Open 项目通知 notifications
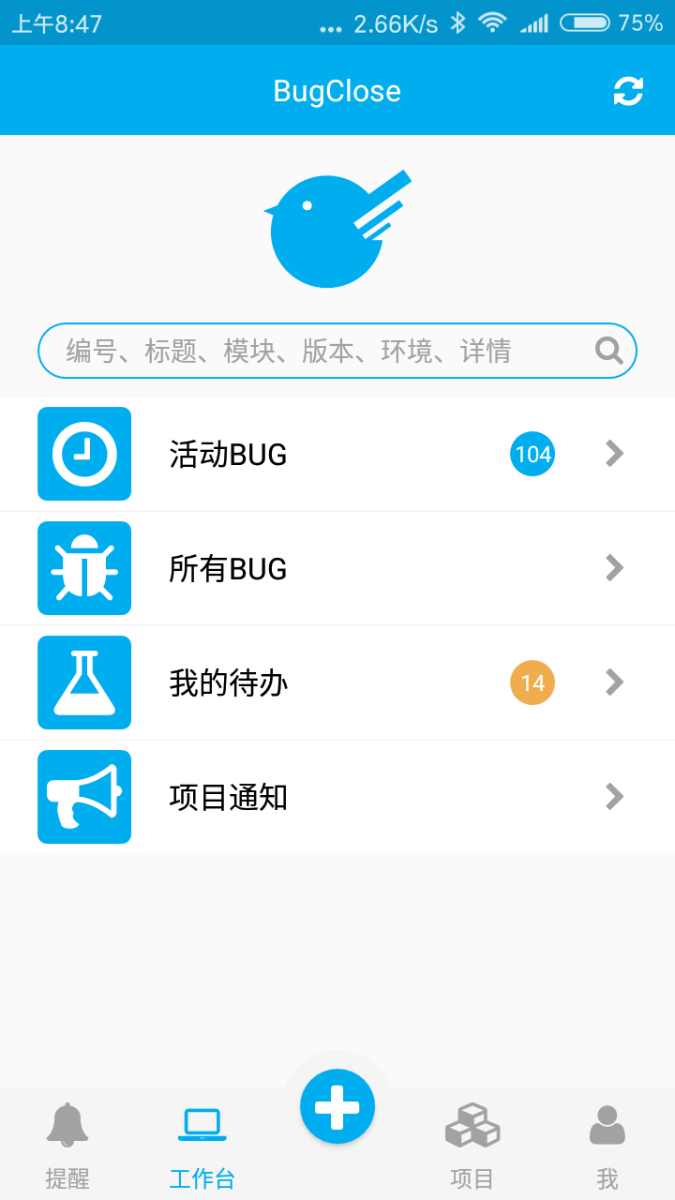Image resolution: width=675 pixels, height=1200 pixels. point(337,797)
